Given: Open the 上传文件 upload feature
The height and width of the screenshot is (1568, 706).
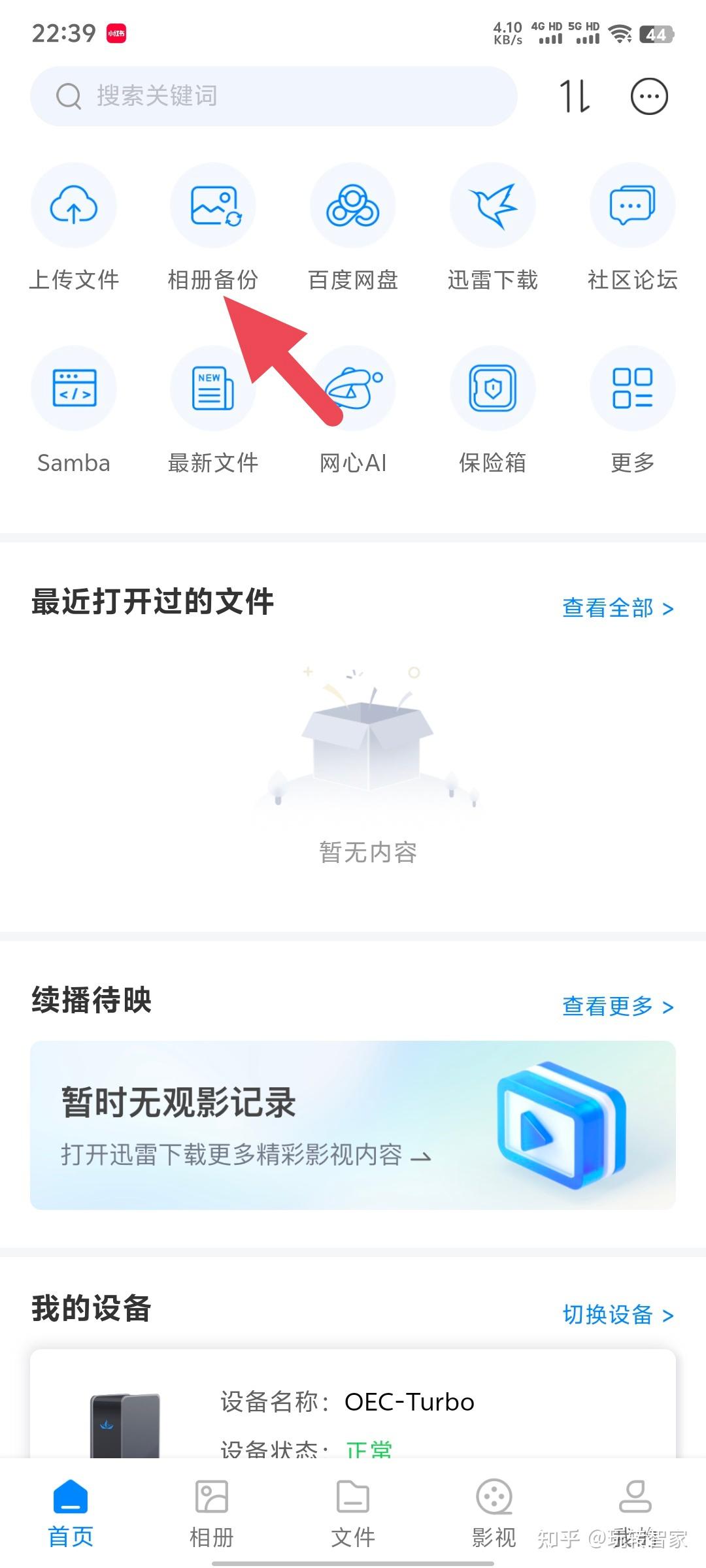Looking at the screenshot, I should coord(74,206).
